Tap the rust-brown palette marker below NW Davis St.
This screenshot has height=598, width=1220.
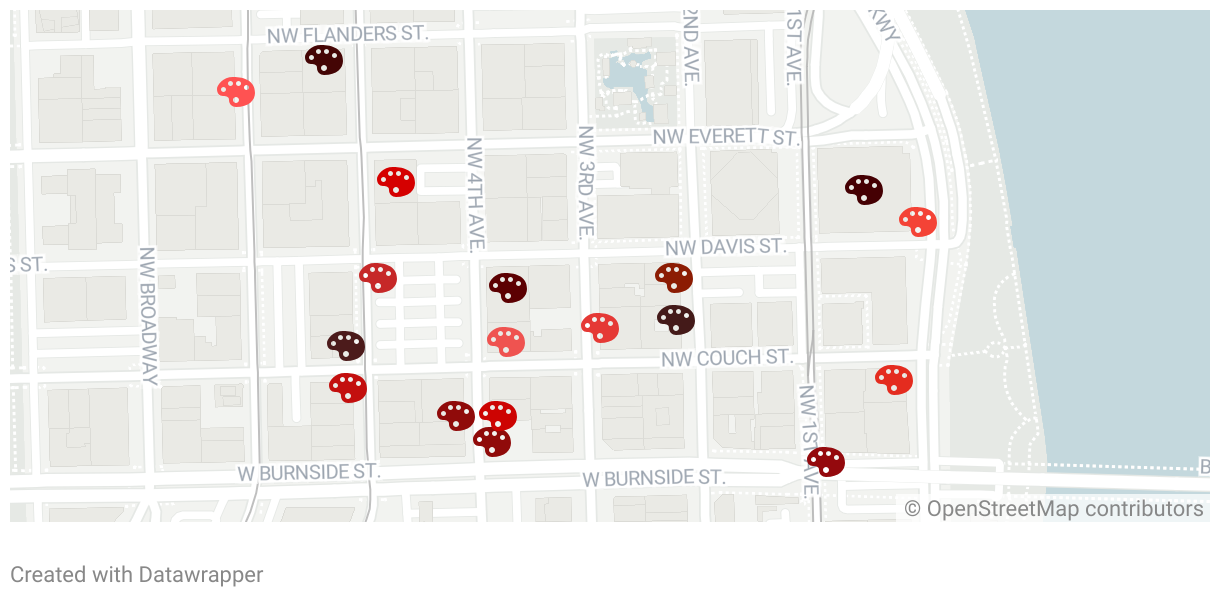pyautogui.click(x=674, y=278)
